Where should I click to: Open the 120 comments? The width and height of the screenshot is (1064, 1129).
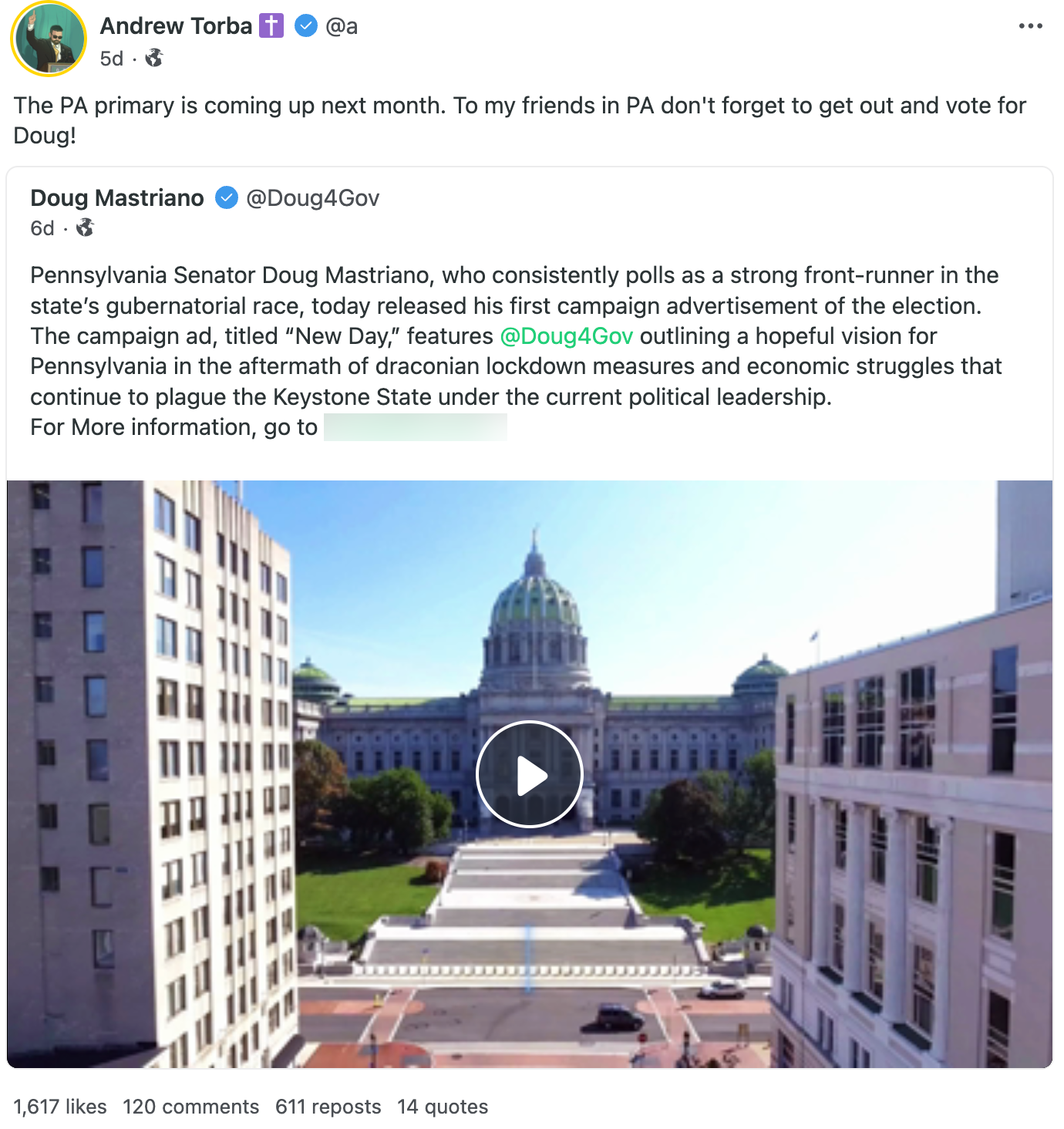[190, 1107]
